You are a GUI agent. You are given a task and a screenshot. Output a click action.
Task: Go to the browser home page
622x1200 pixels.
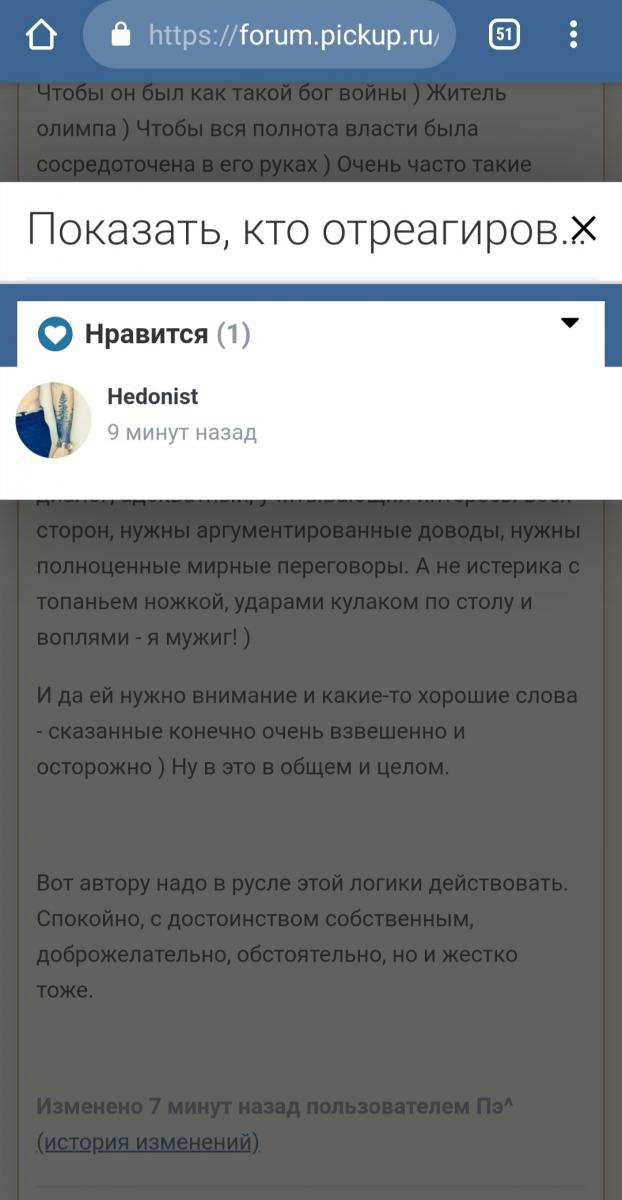[x=41, y=36]
